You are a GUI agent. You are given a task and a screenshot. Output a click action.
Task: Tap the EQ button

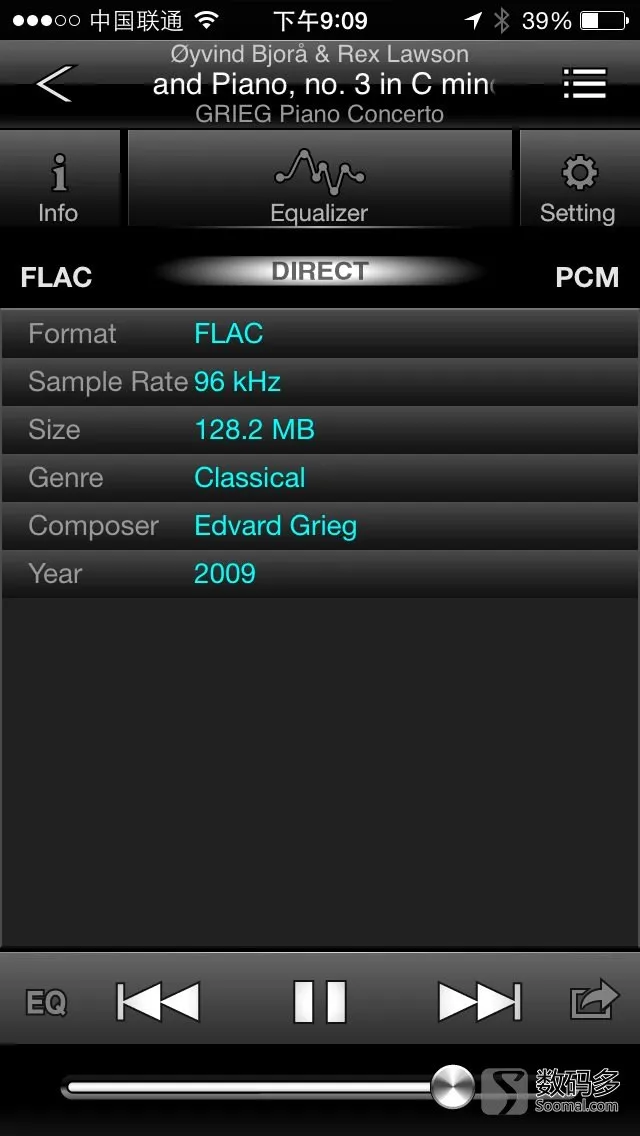[x=46, y=1003]
